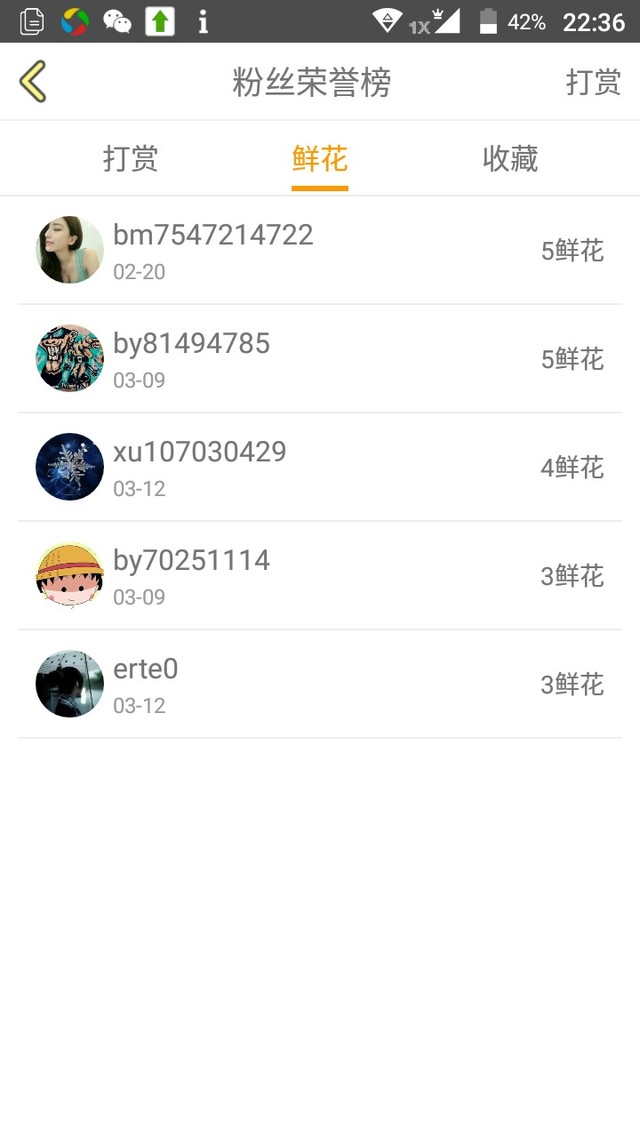View user xu107030429's entry

point(320,467)
